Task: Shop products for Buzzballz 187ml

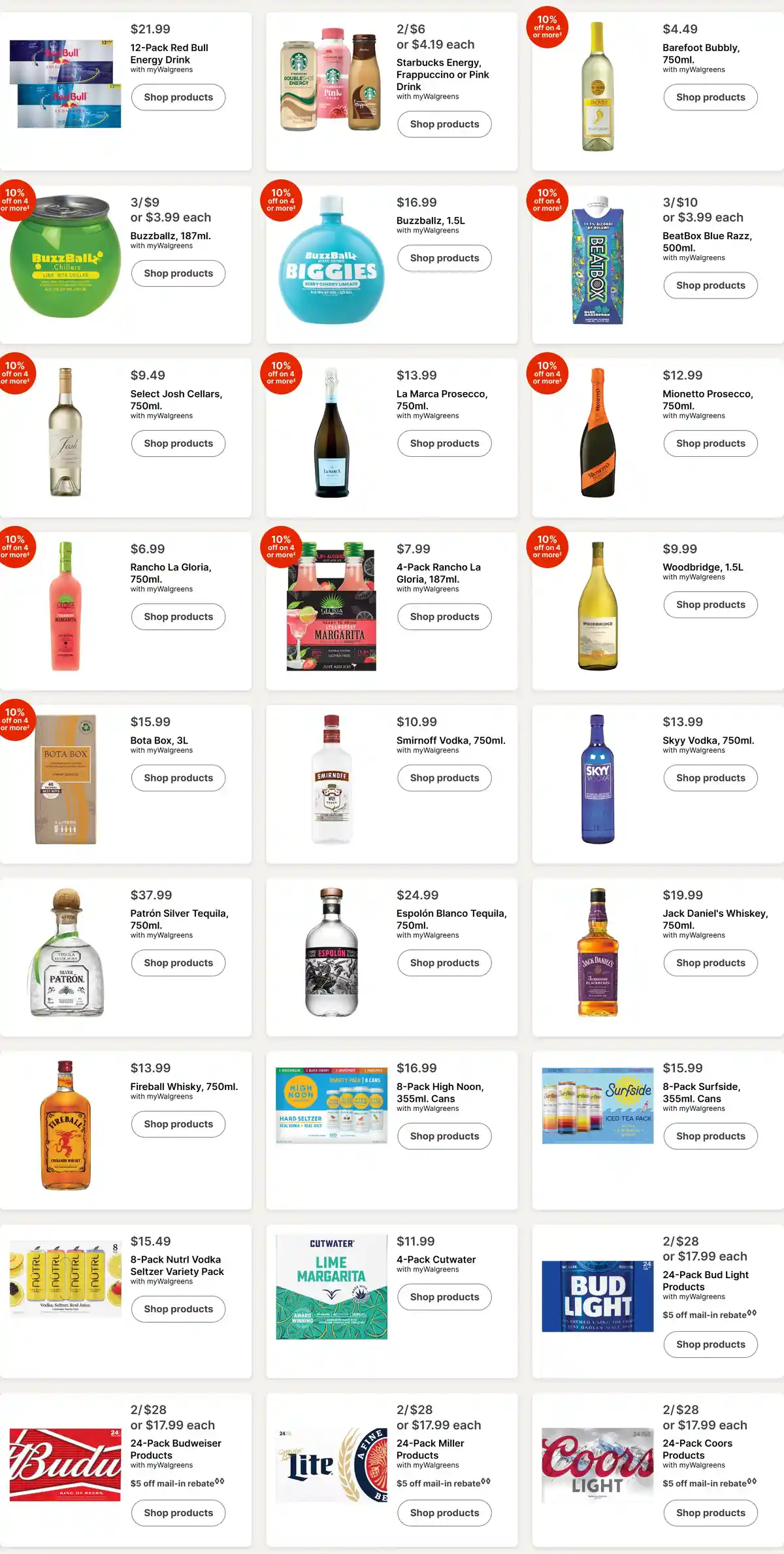Action: point(178,273)
